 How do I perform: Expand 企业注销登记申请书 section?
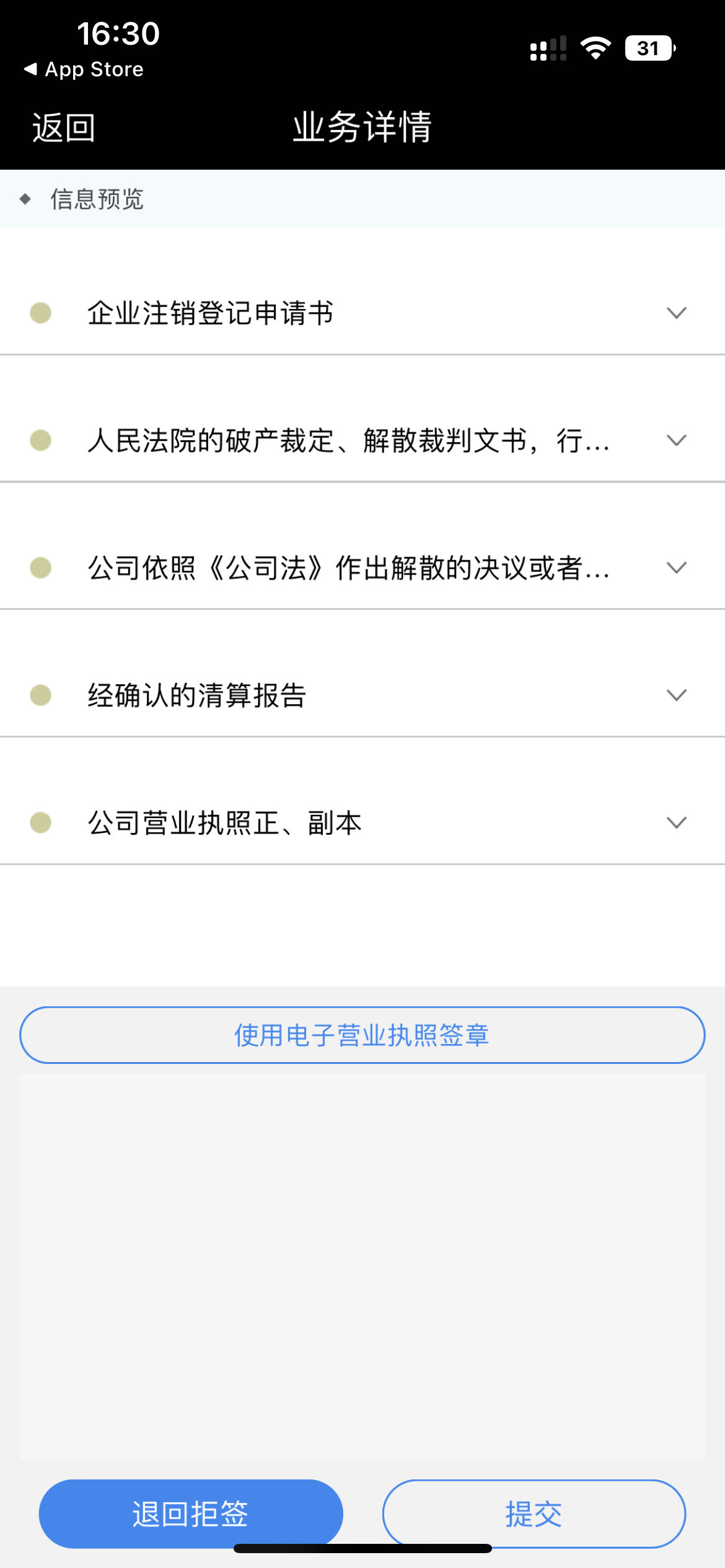[676, 313]
